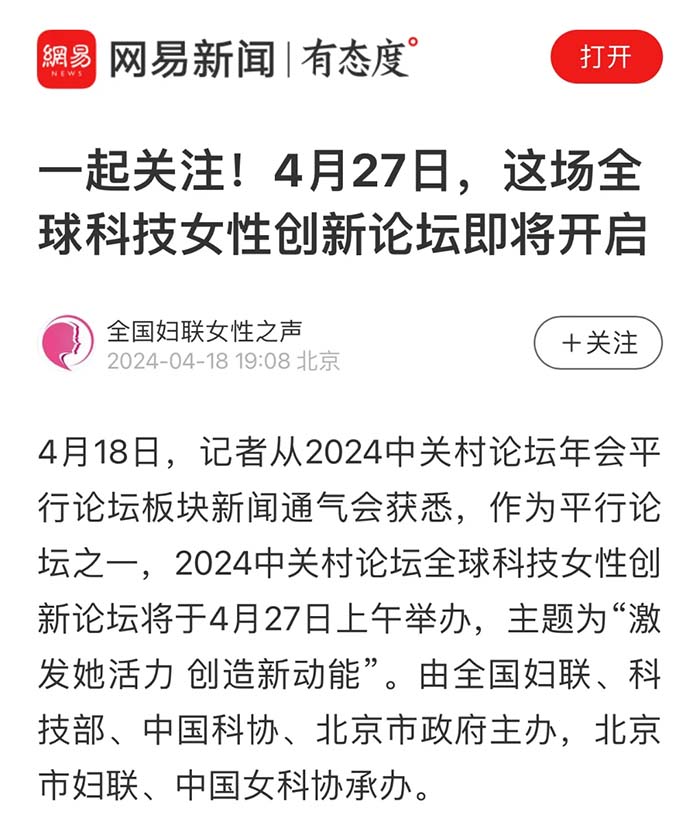Follow 全国妇联女性之声 with +关注

click(598, 343)
